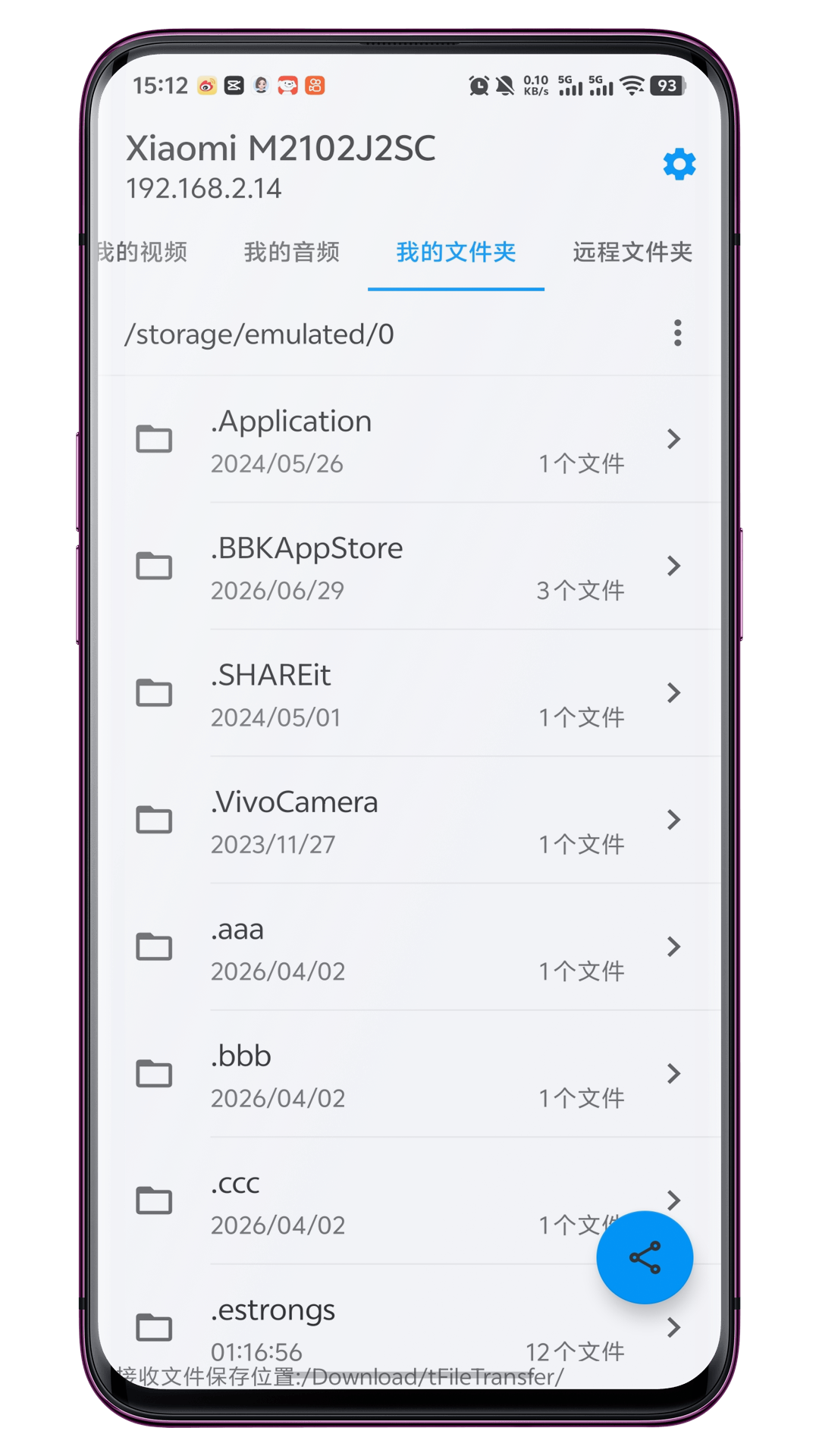Switch to the 我的音频 tab
Screen dimensions: 819x1456
pos(292,252)
